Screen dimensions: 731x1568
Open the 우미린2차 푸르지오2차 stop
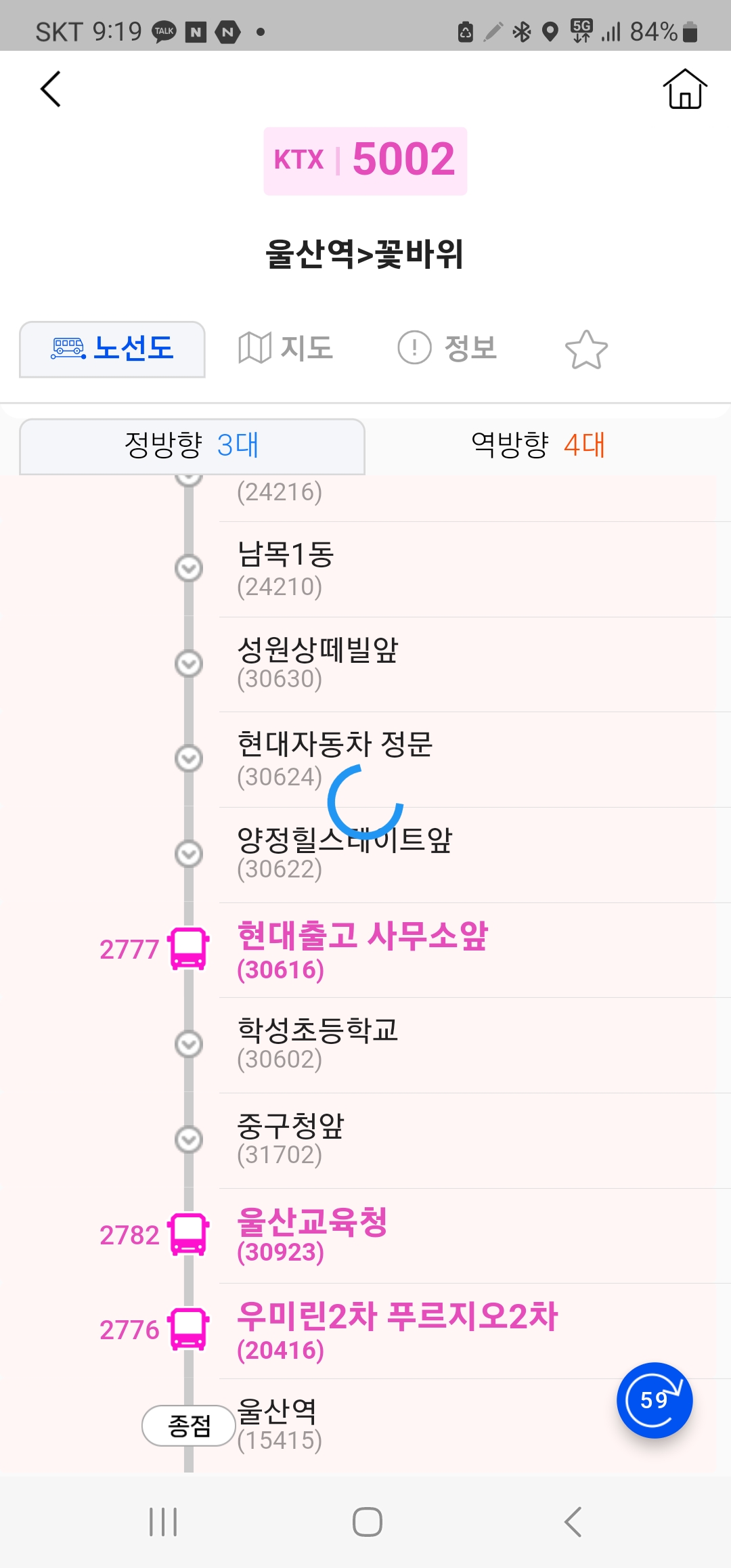[406, 1330]
